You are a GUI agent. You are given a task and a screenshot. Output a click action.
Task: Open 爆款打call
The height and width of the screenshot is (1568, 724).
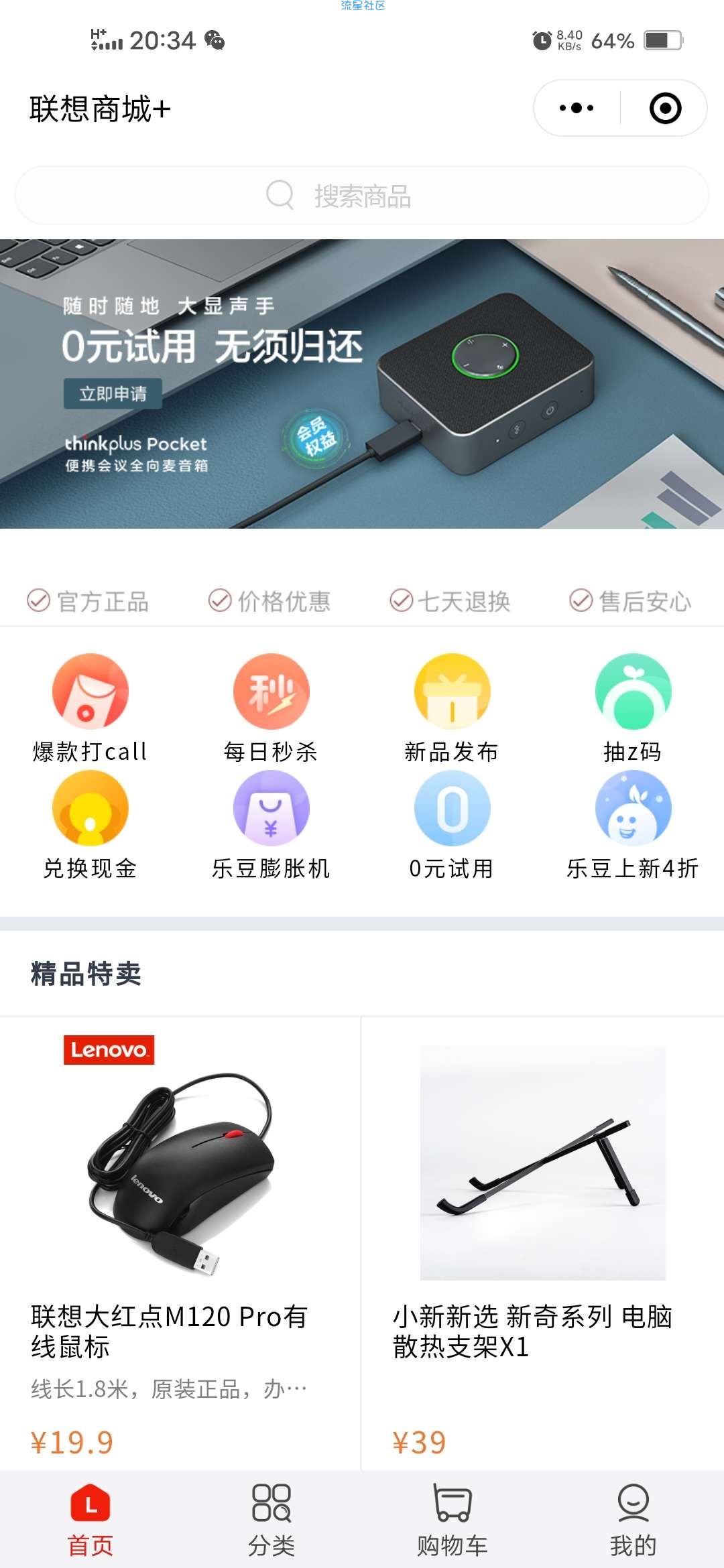90,708
